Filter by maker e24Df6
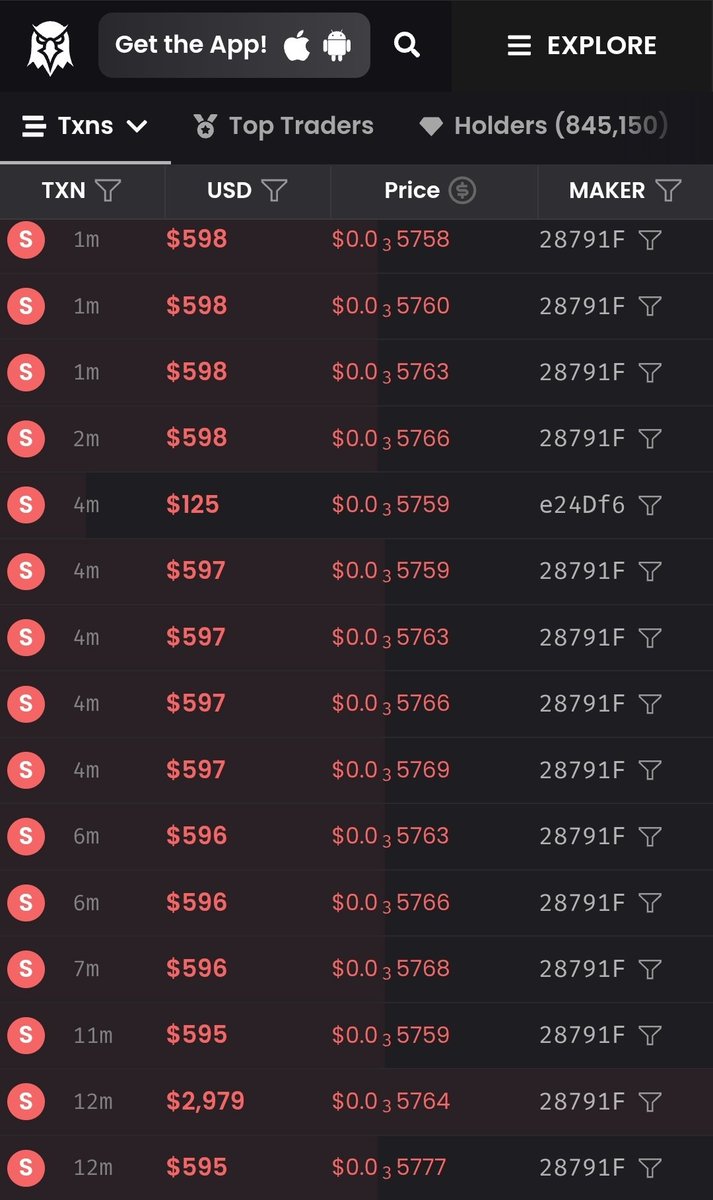713x1200 pixels. pyautogui.click(x=650, y=505)
